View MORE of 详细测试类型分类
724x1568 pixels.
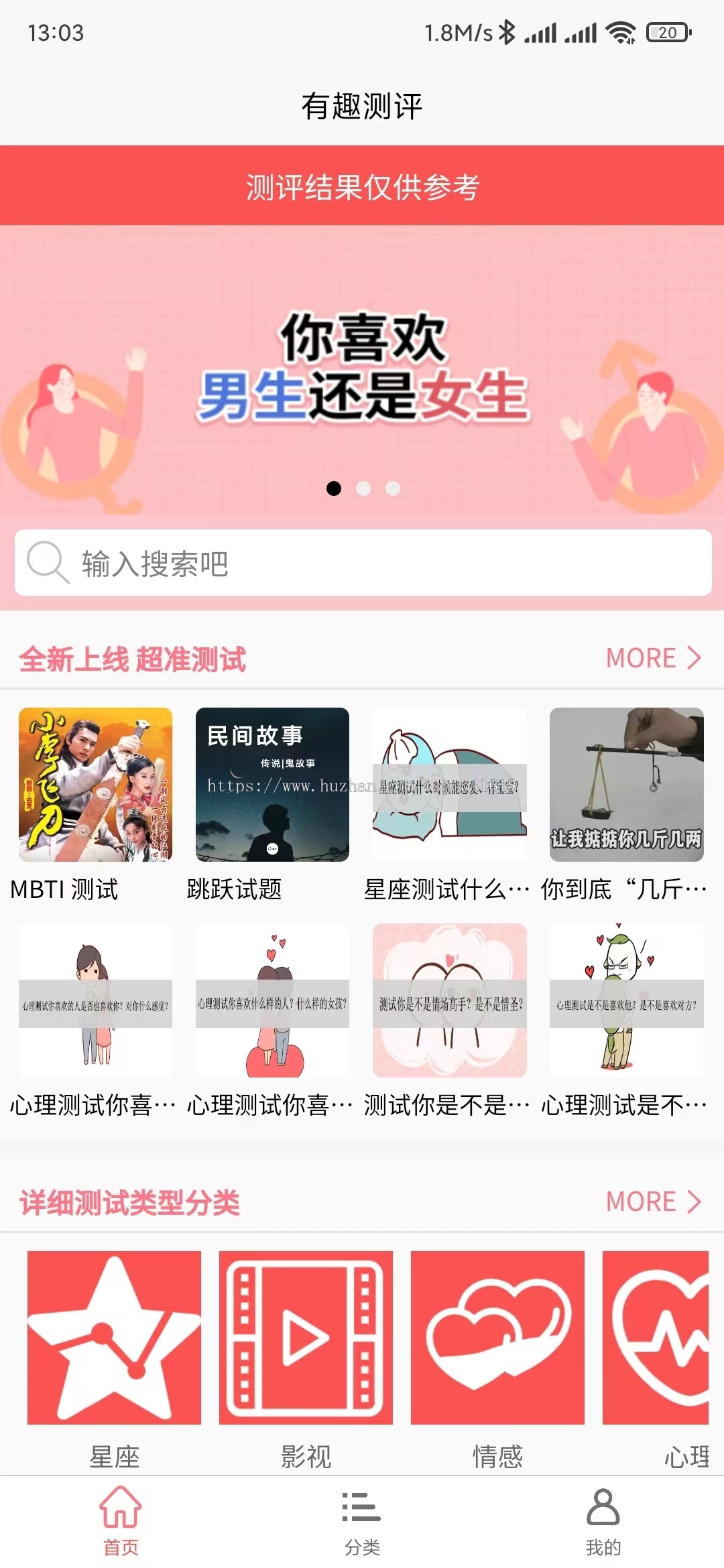(653, 1201)
